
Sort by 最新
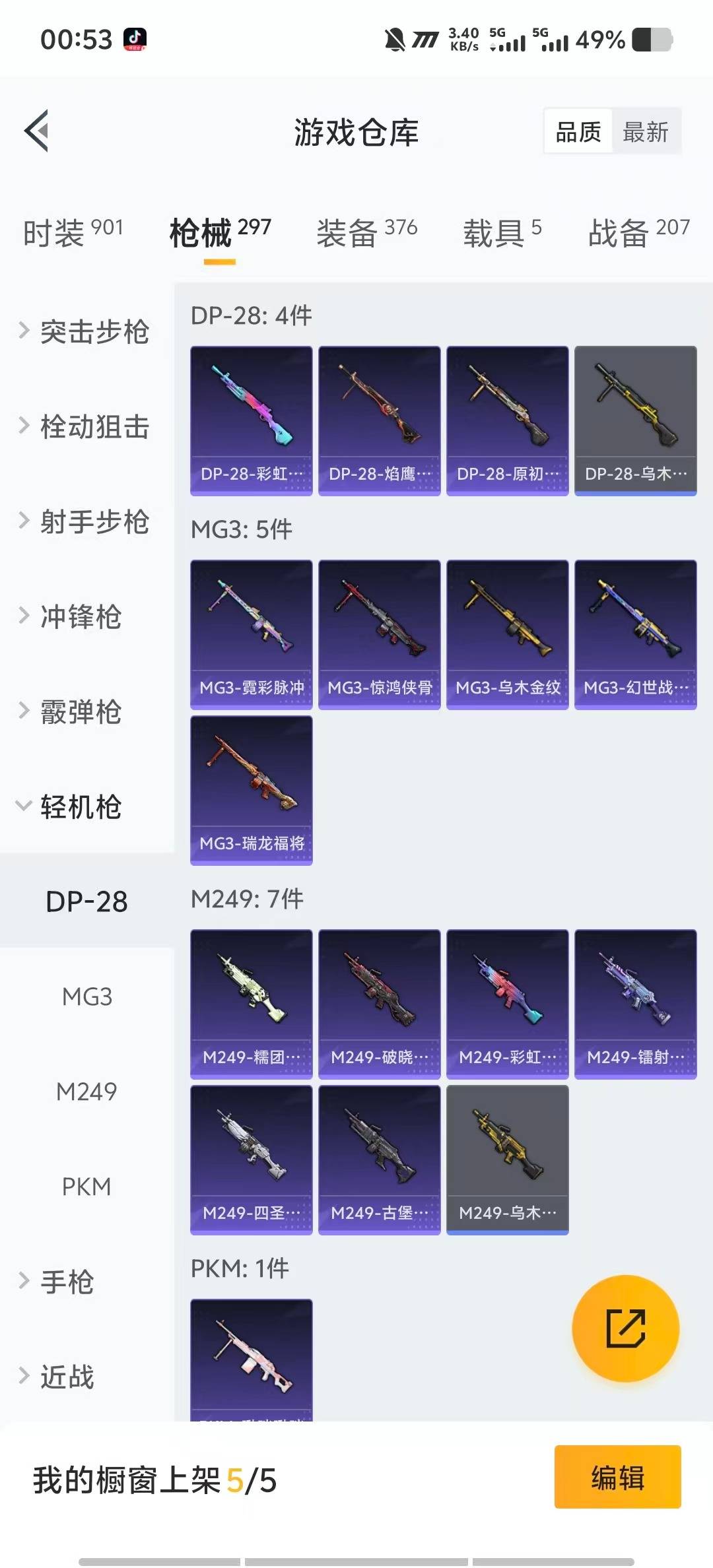pyautogui.click(x=645, y=132)
